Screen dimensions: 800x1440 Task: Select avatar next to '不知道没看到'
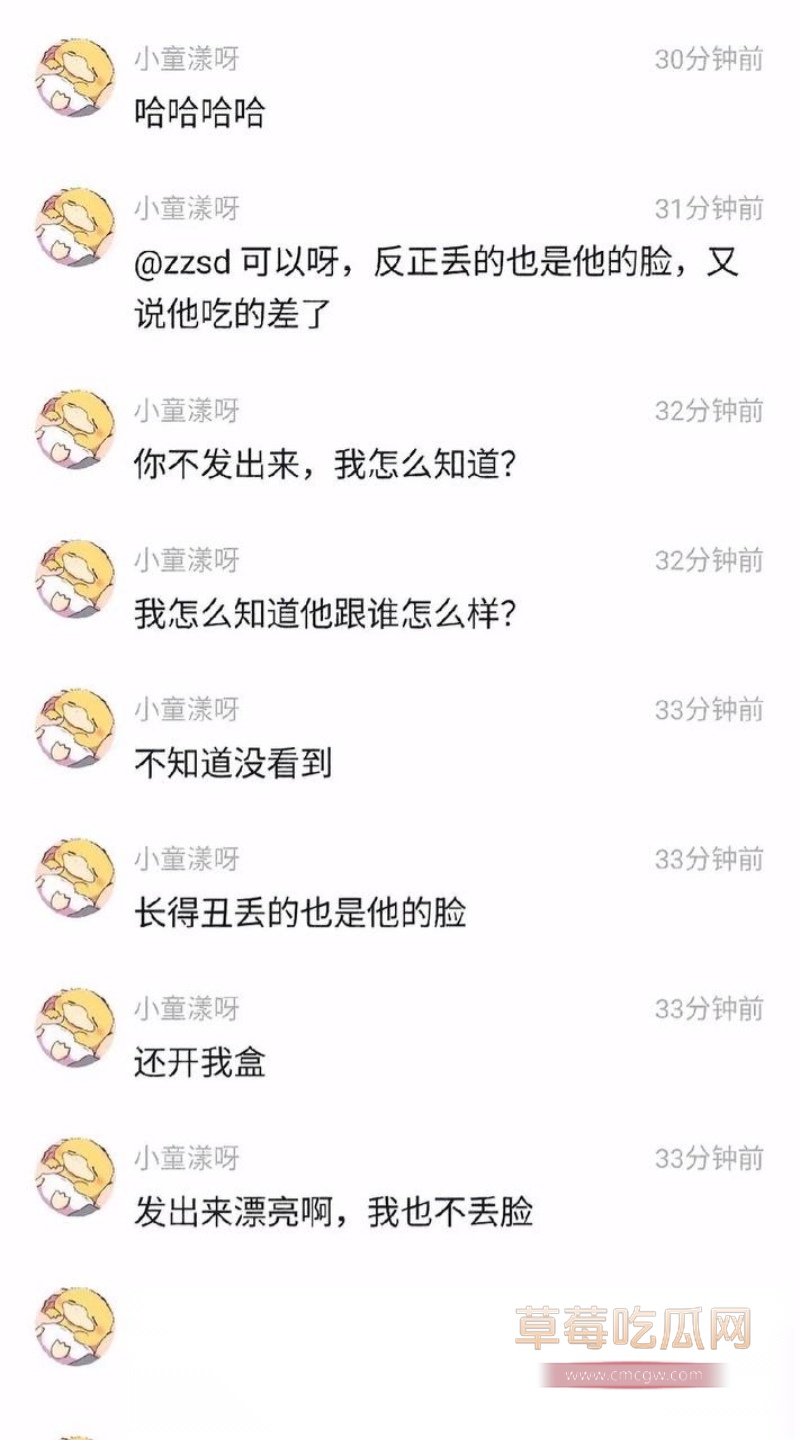72,728
